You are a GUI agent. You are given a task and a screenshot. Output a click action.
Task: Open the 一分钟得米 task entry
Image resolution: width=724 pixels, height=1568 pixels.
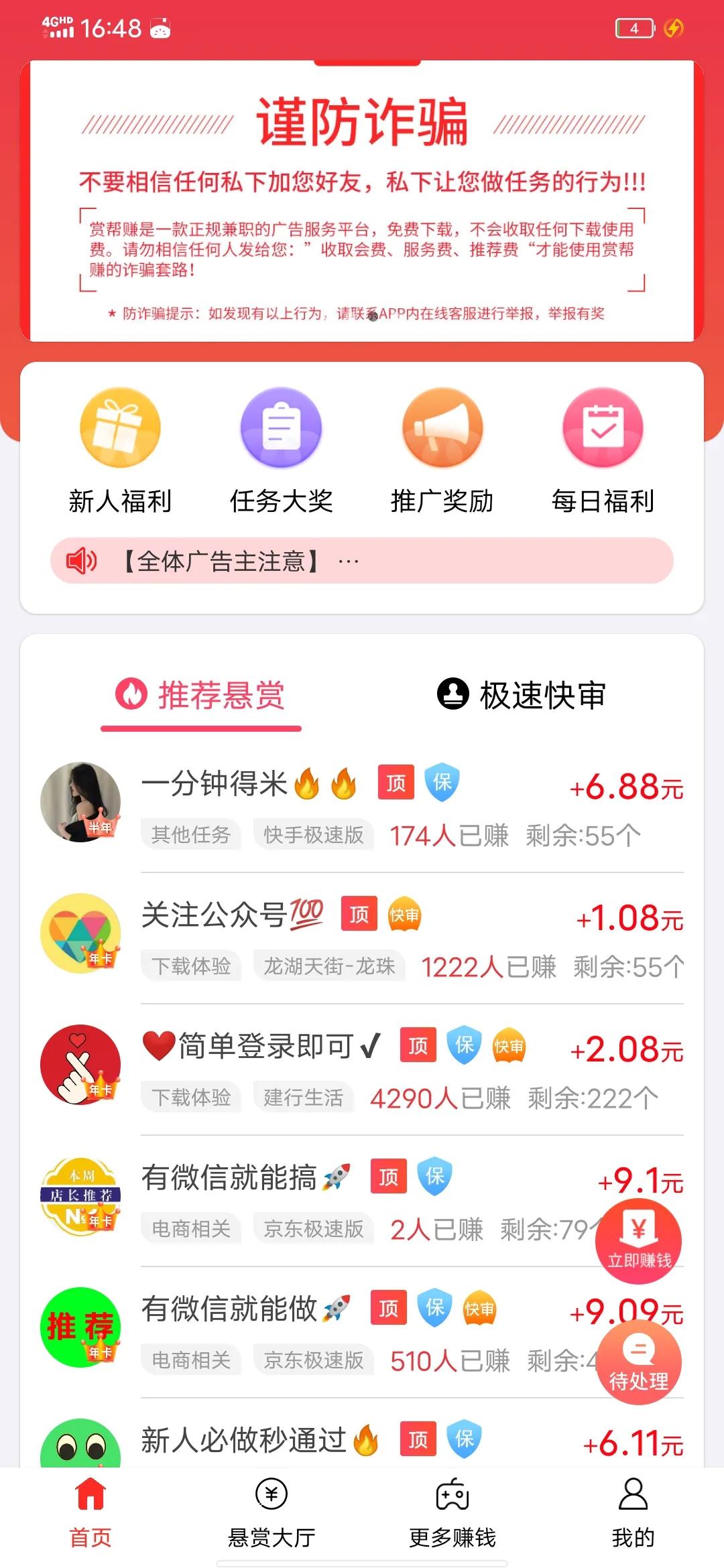point(362,804)
